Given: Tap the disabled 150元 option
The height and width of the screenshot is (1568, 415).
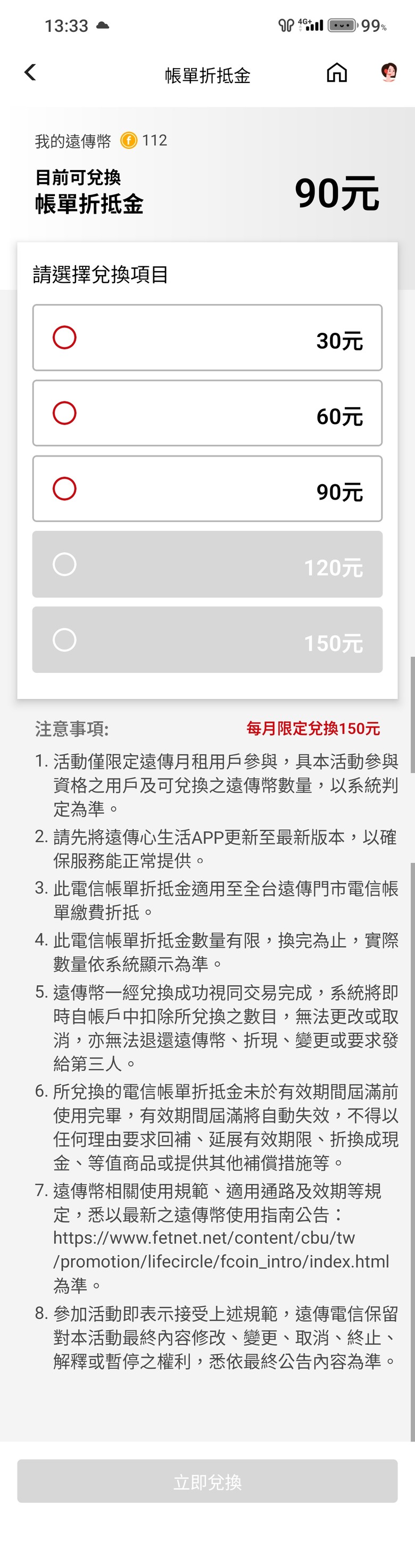Looking at the screenshot, I should tap(207, 640).
